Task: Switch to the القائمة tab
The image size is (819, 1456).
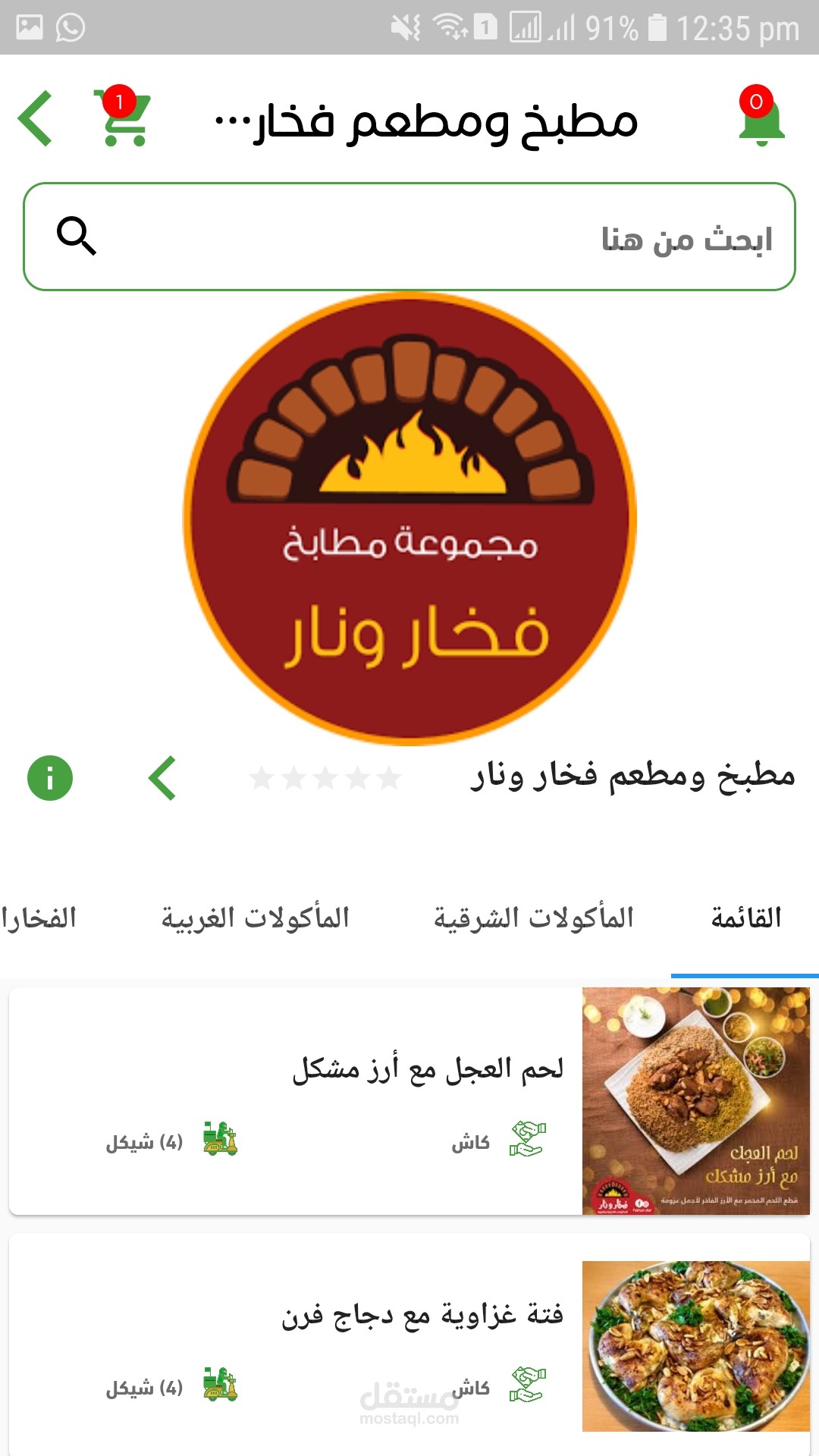Action: (x=745, y=918)
